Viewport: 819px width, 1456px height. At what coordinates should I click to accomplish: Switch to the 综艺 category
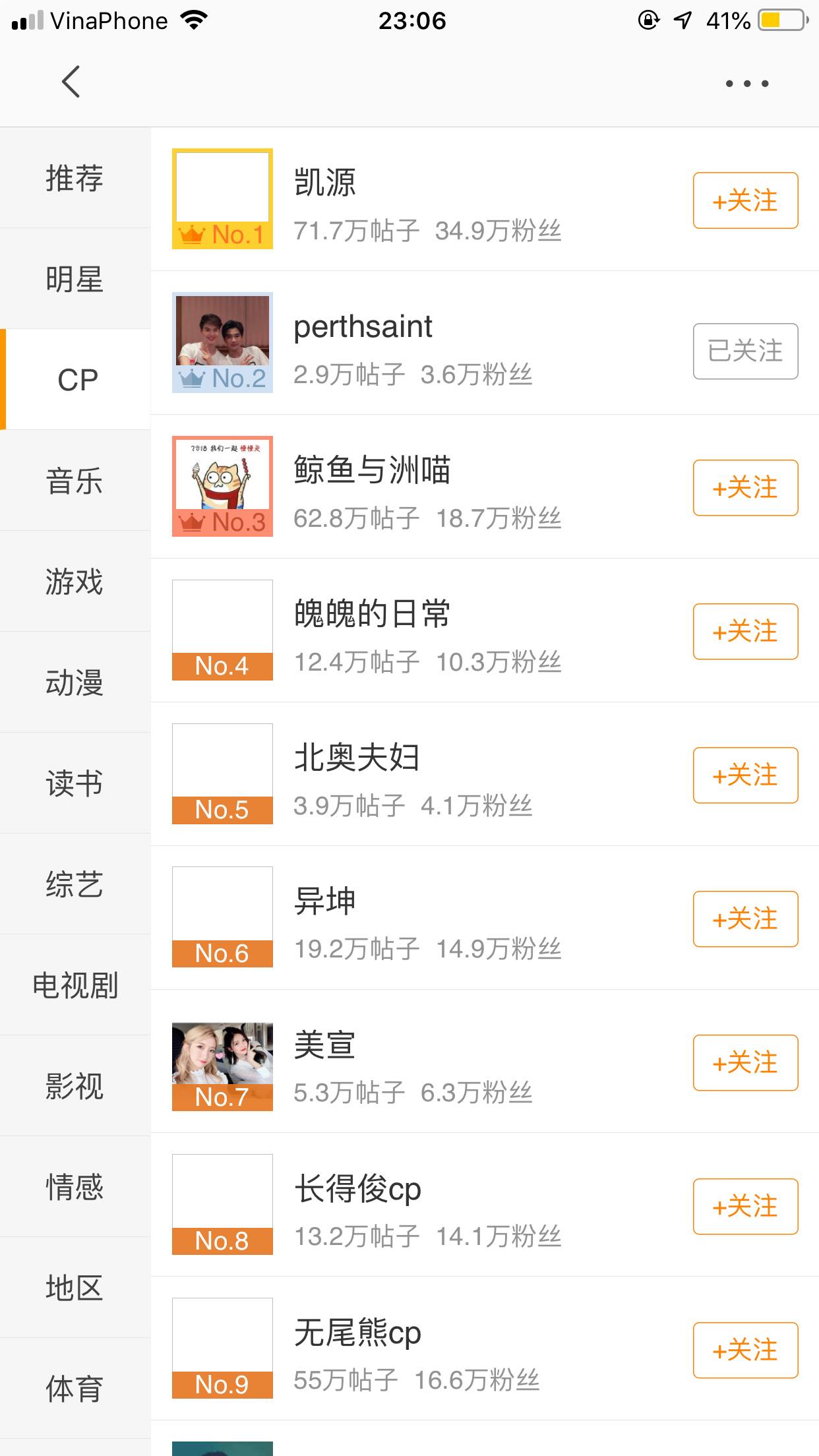tap(75, 884)
